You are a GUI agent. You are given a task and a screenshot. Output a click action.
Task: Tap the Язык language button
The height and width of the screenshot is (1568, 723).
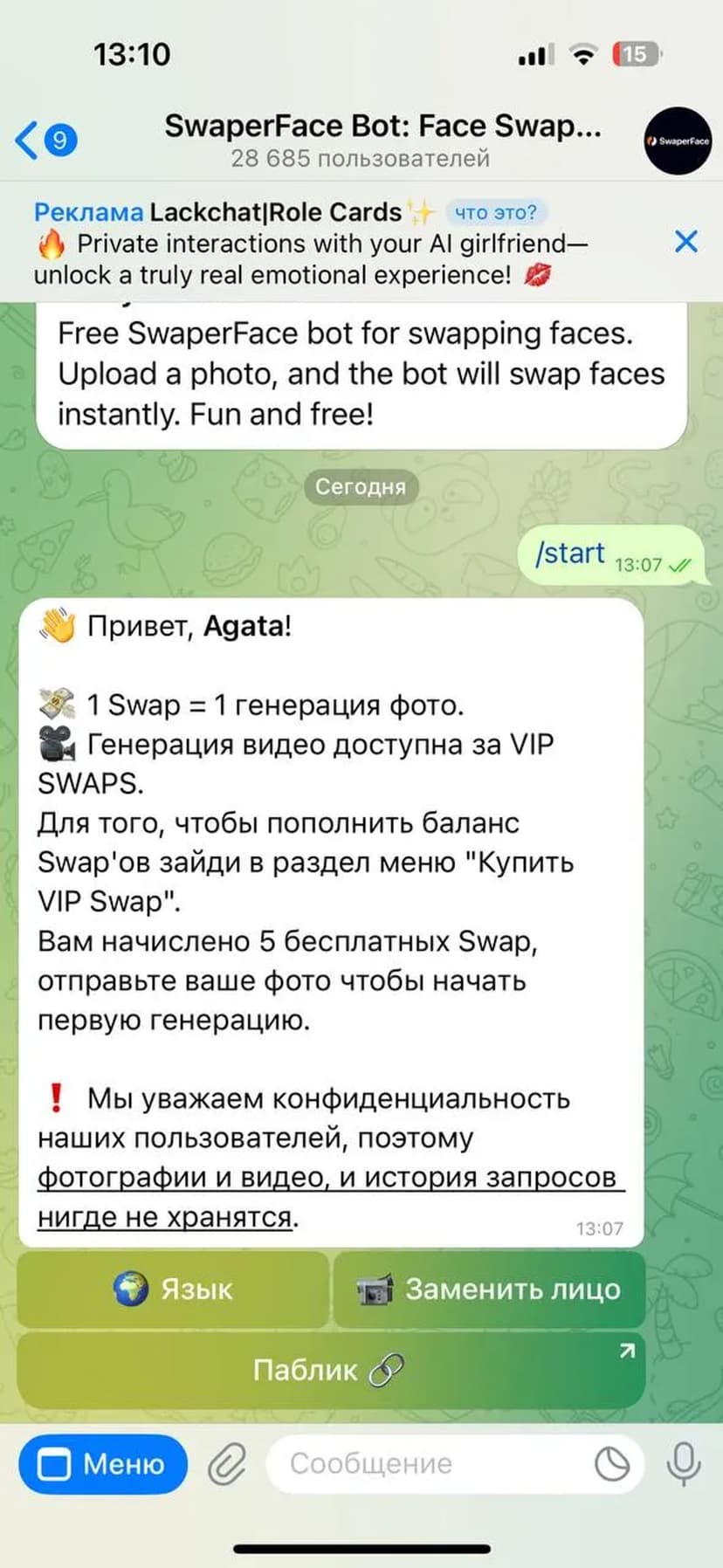173,1289
